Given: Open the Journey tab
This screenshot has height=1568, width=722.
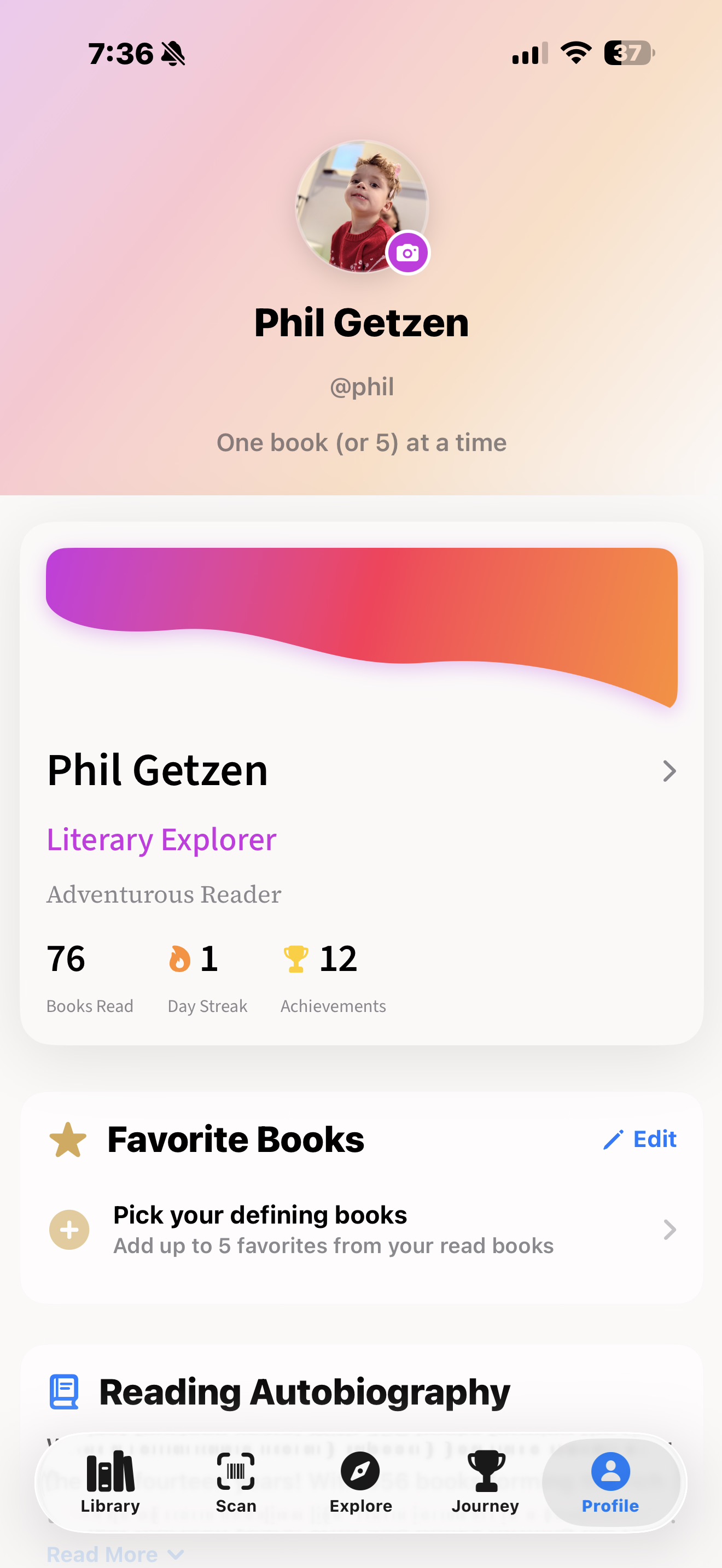Looking at the screenshot, I should (485, 1483).
